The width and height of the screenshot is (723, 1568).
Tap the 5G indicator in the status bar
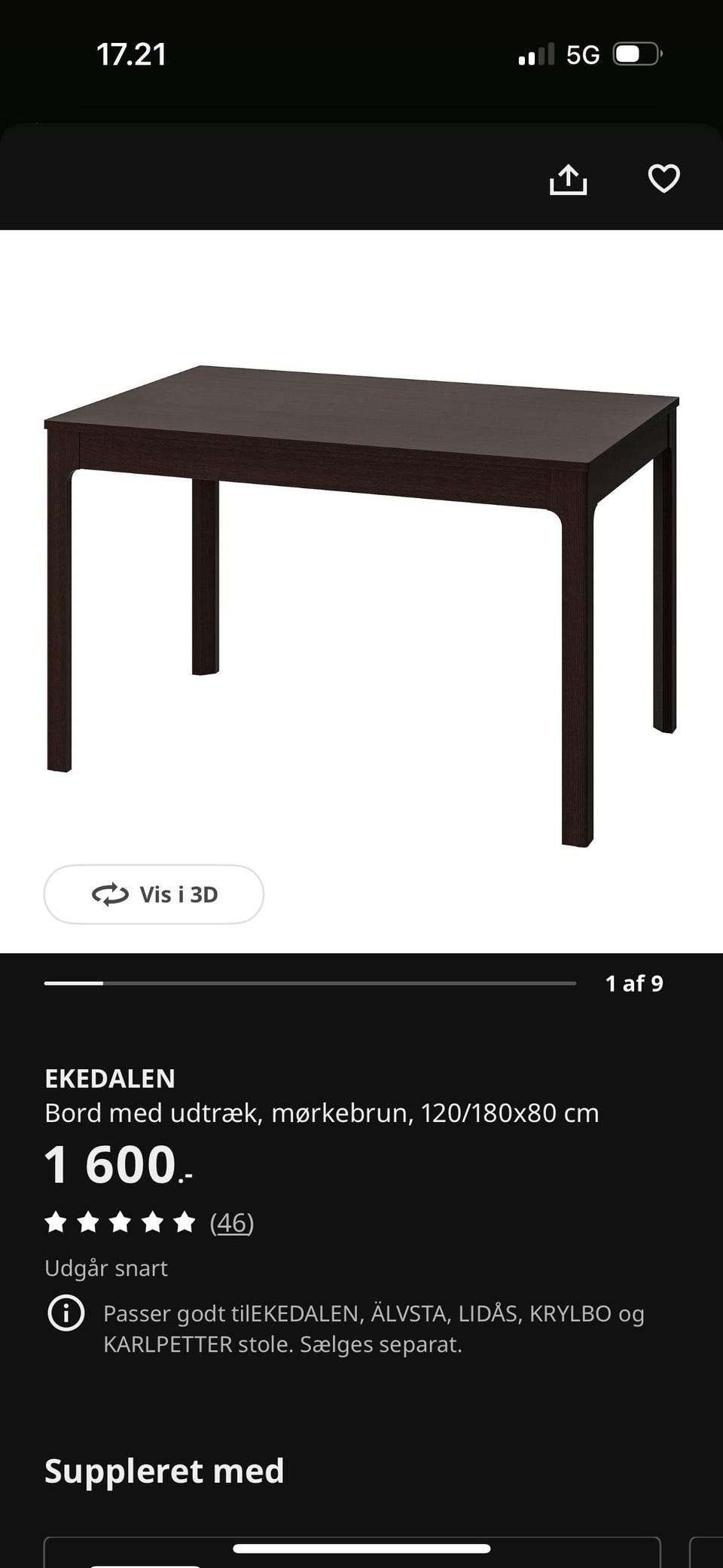[584, 53]
